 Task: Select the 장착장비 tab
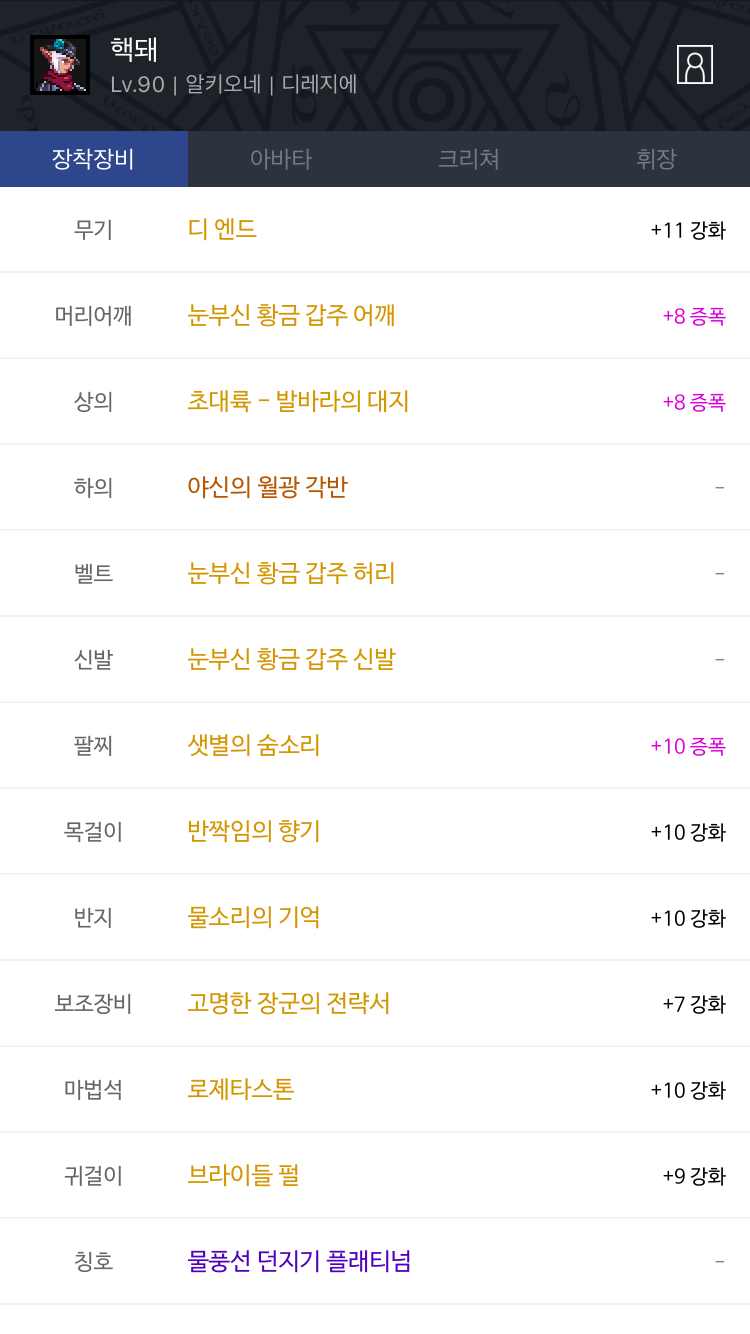[94, 159]
